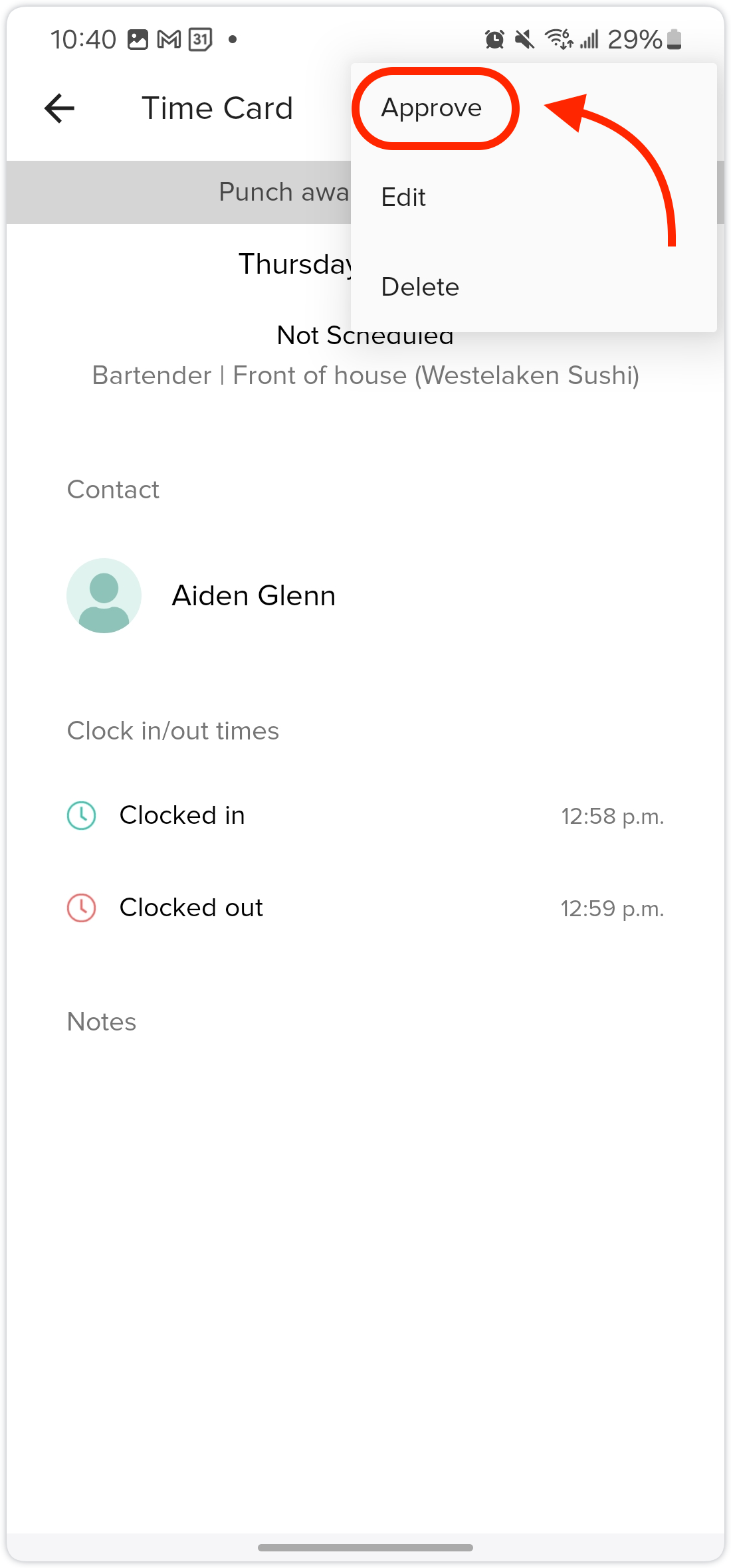Viewport: 731px width, 1568px height.
Task: Tap the Wi-Fi indicator in the status bar
Action: click(x=558, y=40)
